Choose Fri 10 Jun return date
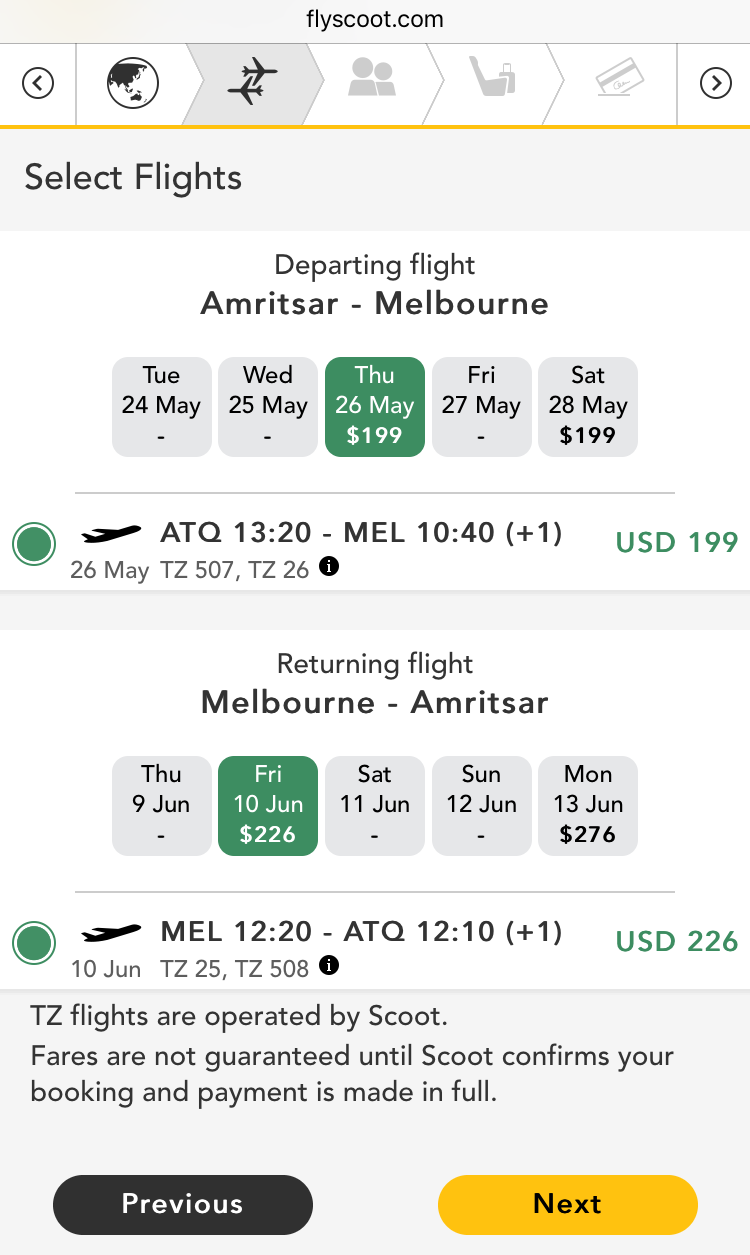Screen dimensions: 750x1255 point(268,805)
